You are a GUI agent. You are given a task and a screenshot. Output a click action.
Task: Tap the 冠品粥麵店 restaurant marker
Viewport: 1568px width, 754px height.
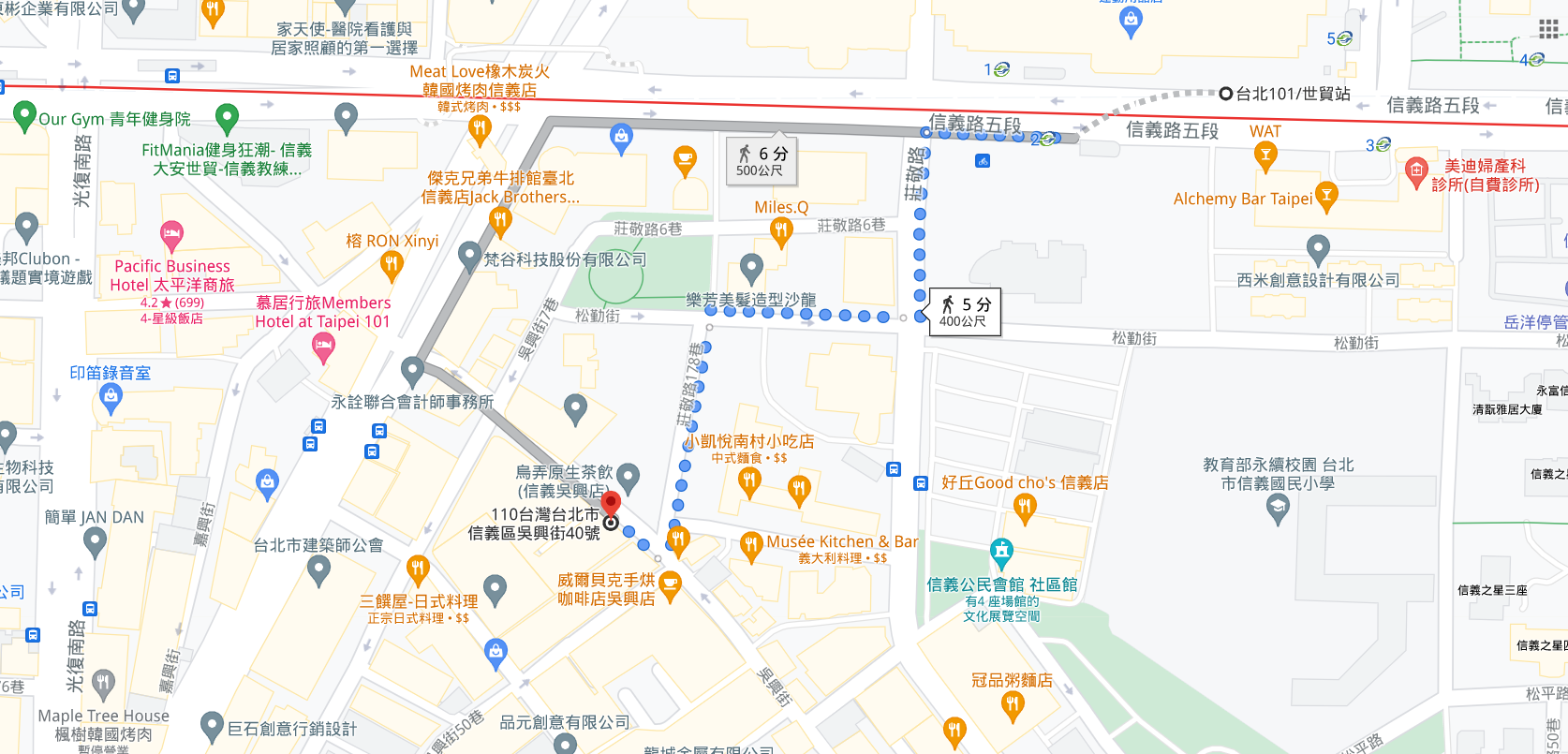click(1012, 707)
